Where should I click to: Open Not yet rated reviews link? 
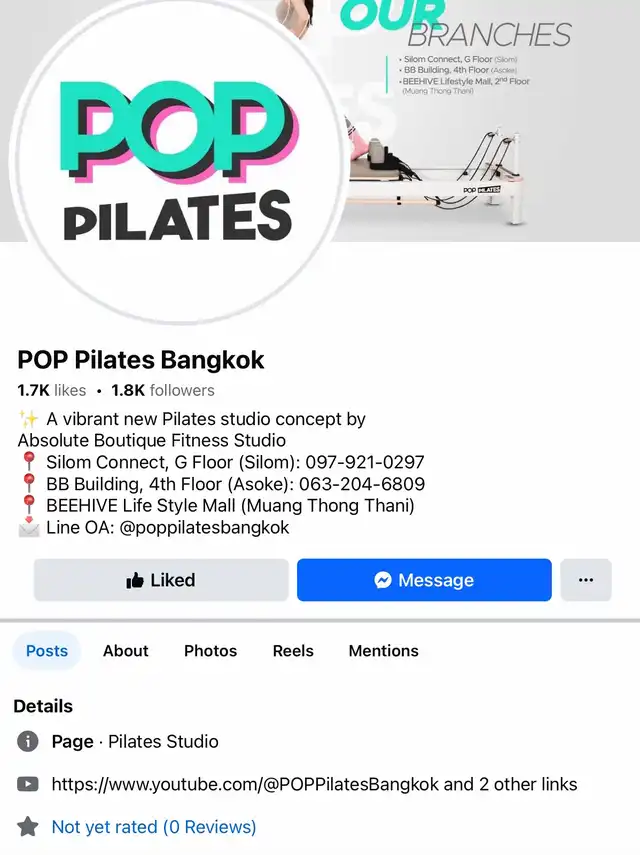point(154,827)
